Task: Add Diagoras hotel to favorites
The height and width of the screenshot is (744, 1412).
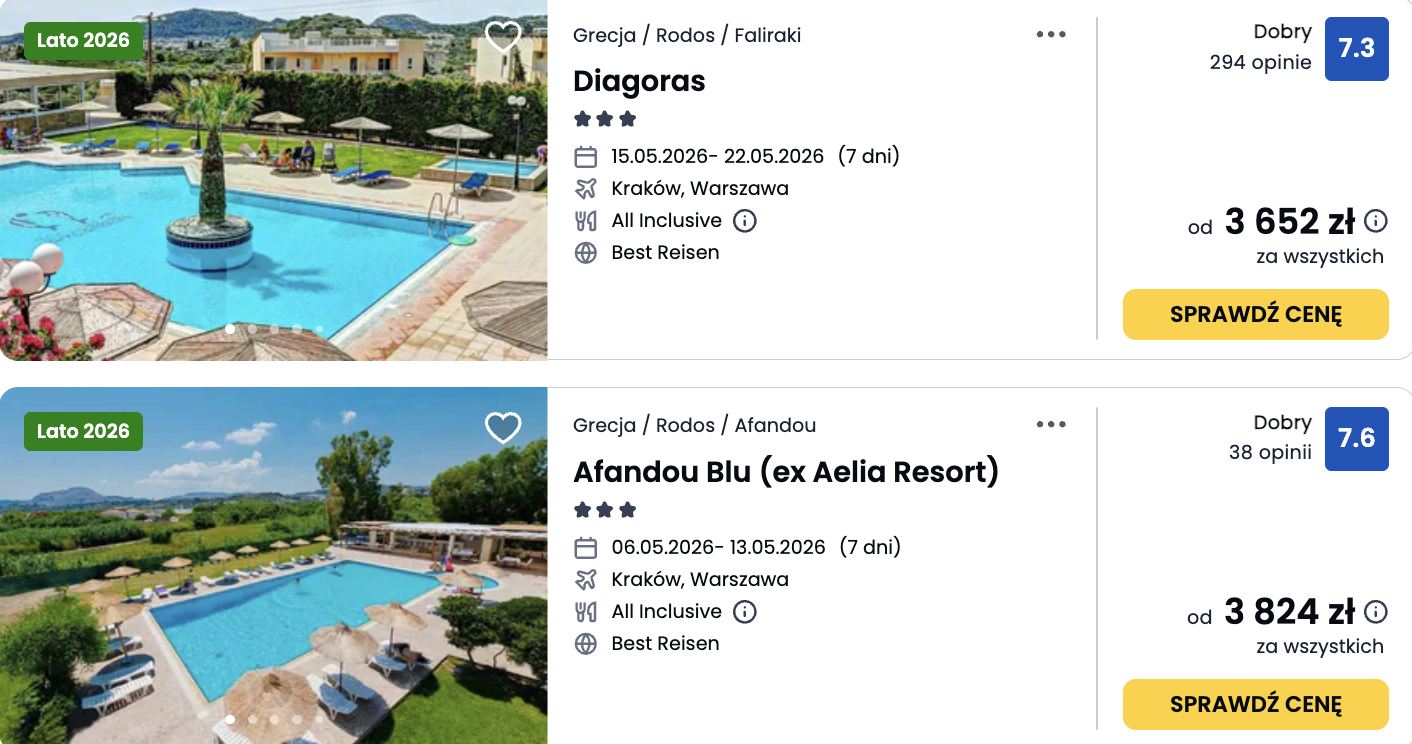Action: pos(503,38)
